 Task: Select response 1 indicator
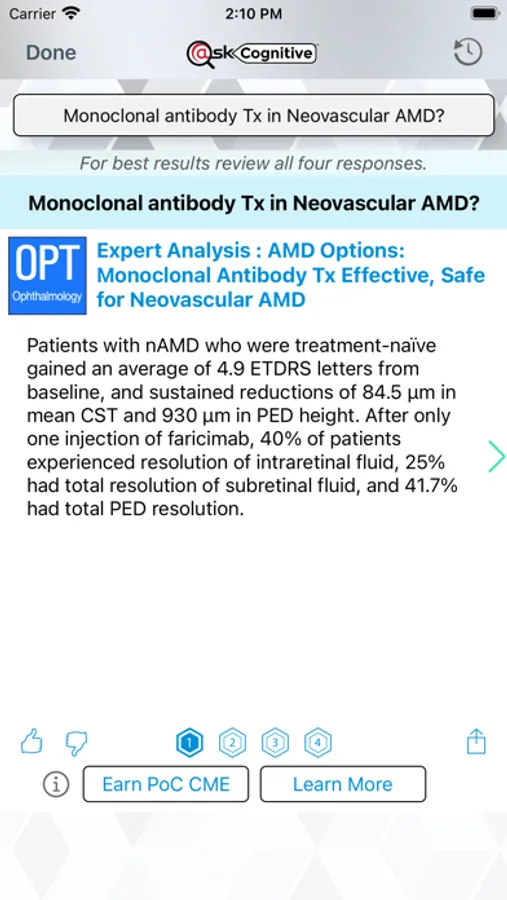pyautogui.click(x=189, y=743)
